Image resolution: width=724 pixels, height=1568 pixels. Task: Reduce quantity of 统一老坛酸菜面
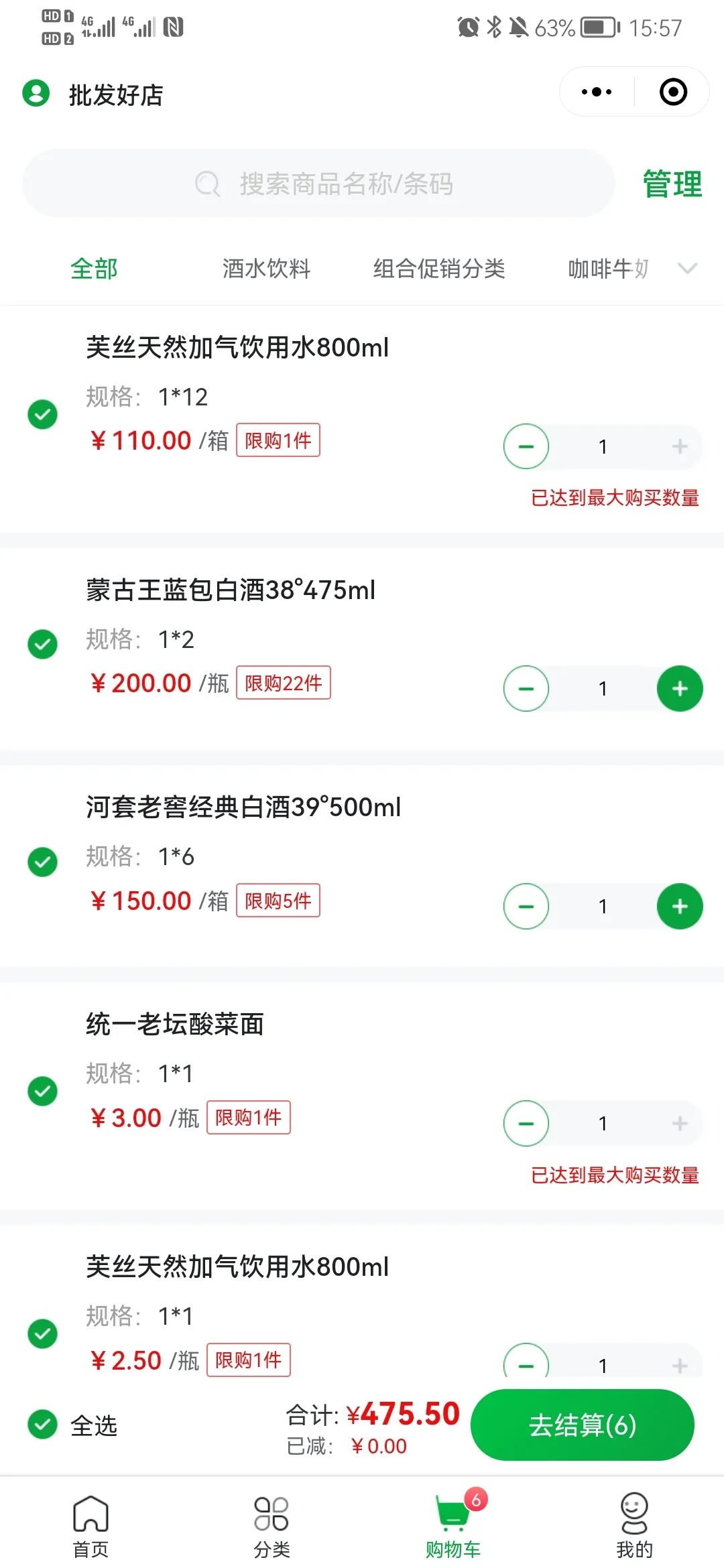point(526,1123)
